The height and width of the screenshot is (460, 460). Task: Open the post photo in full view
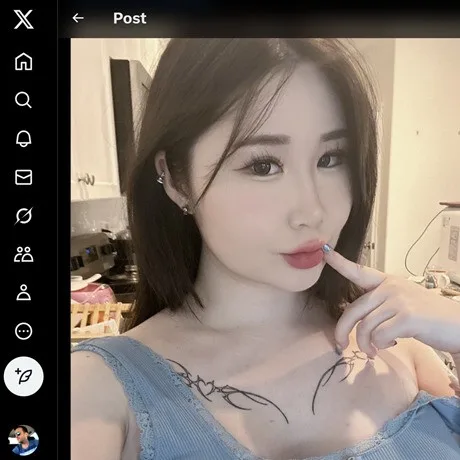pyautogui.click(x=265, y=249)
